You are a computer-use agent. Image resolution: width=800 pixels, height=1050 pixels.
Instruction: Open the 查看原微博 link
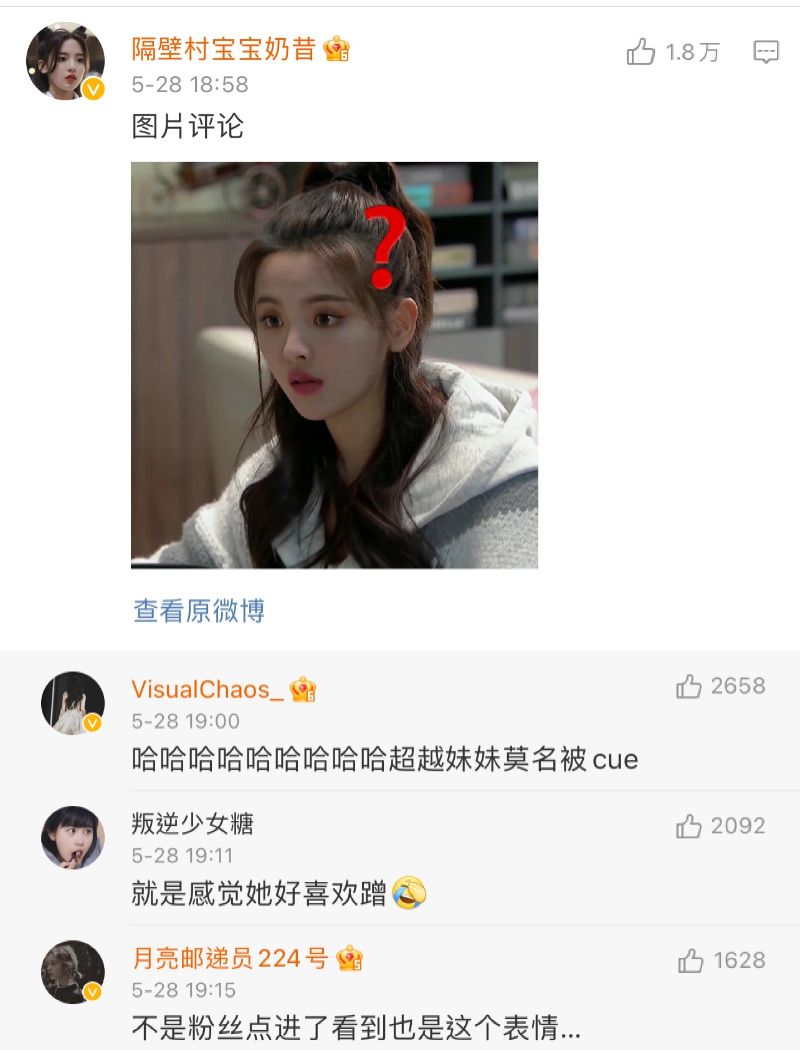click(x=199, y=610)
